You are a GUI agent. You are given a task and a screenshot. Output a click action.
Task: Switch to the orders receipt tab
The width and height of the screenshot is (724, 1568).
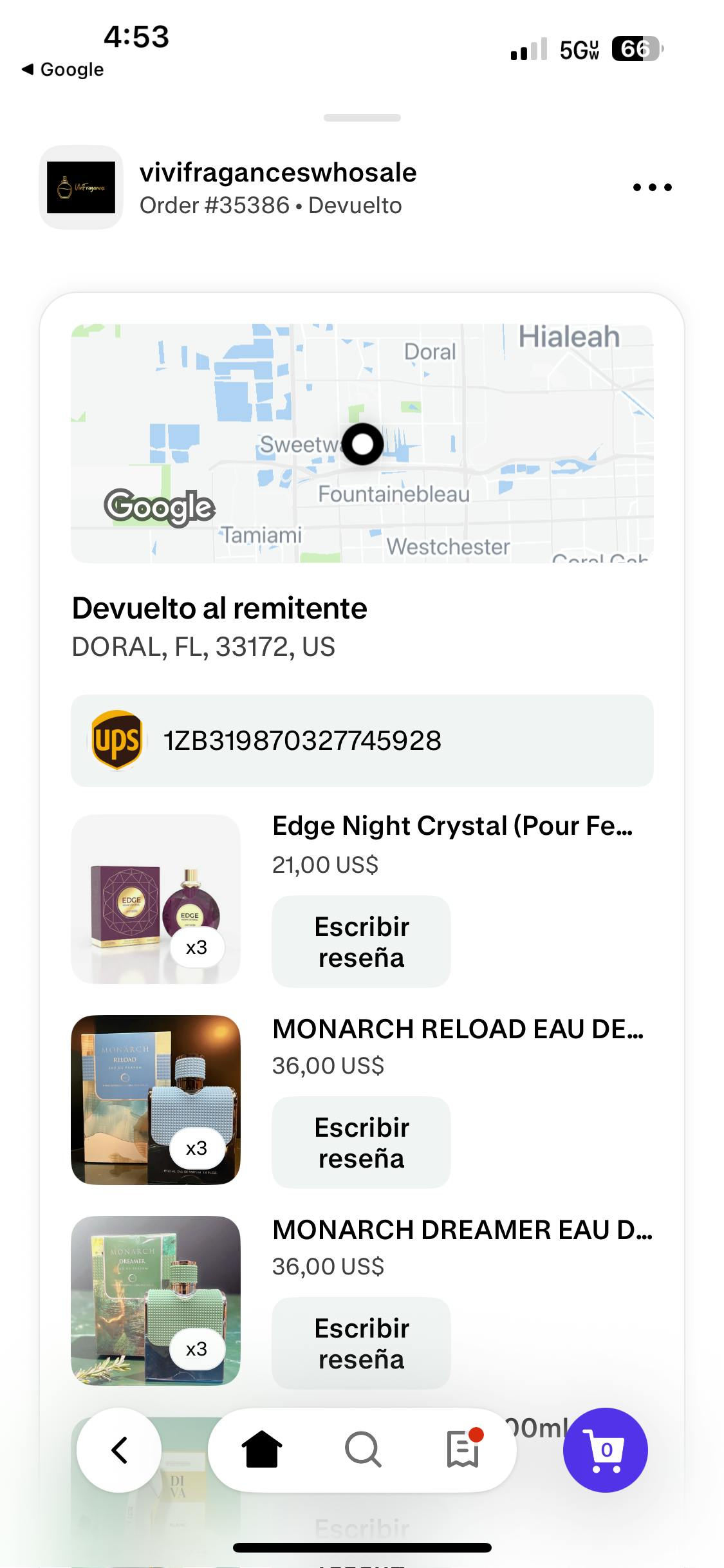coord(463,1450)
